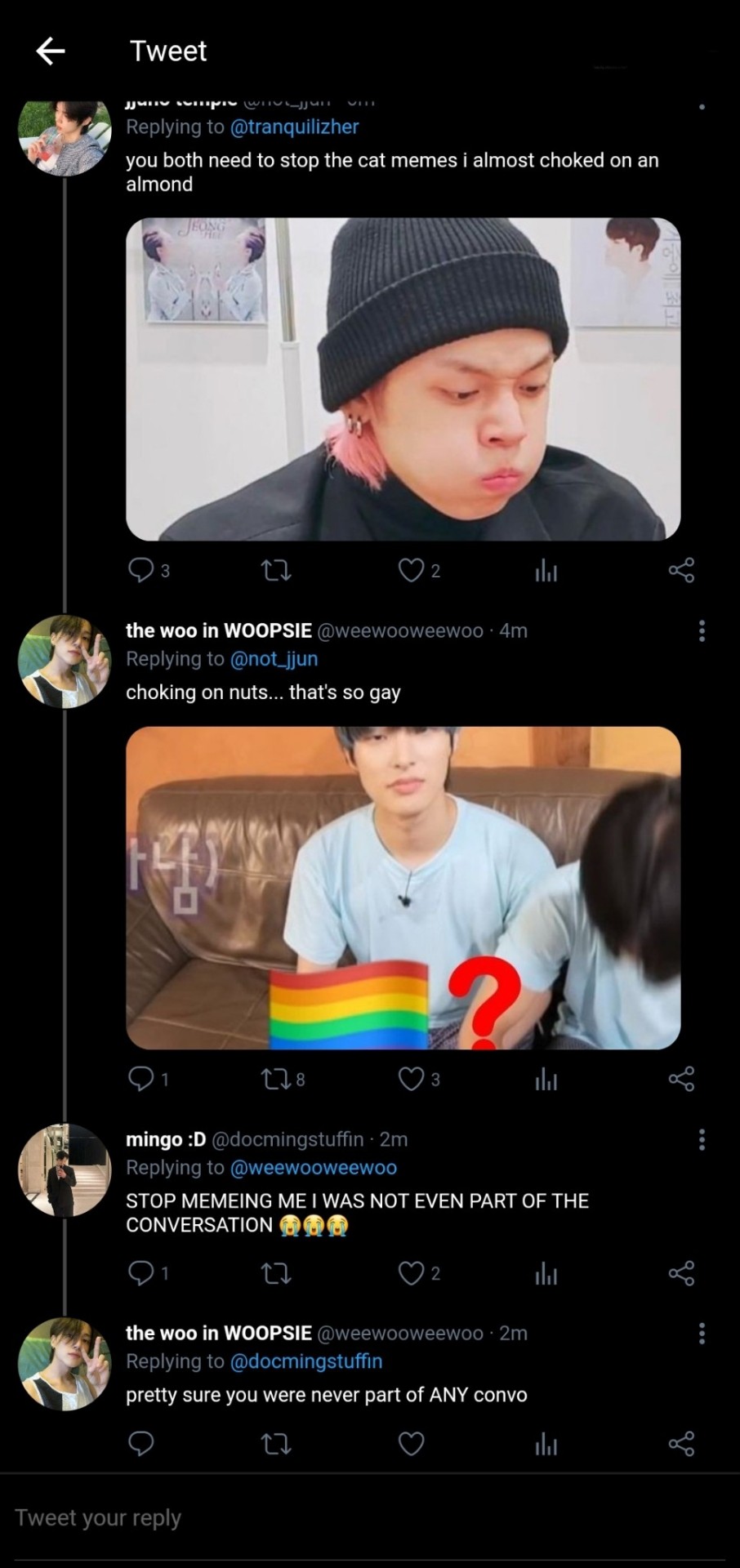Reply to the choking on nuts tweet
This screenshot has width=740, height=1568.
141,1079
